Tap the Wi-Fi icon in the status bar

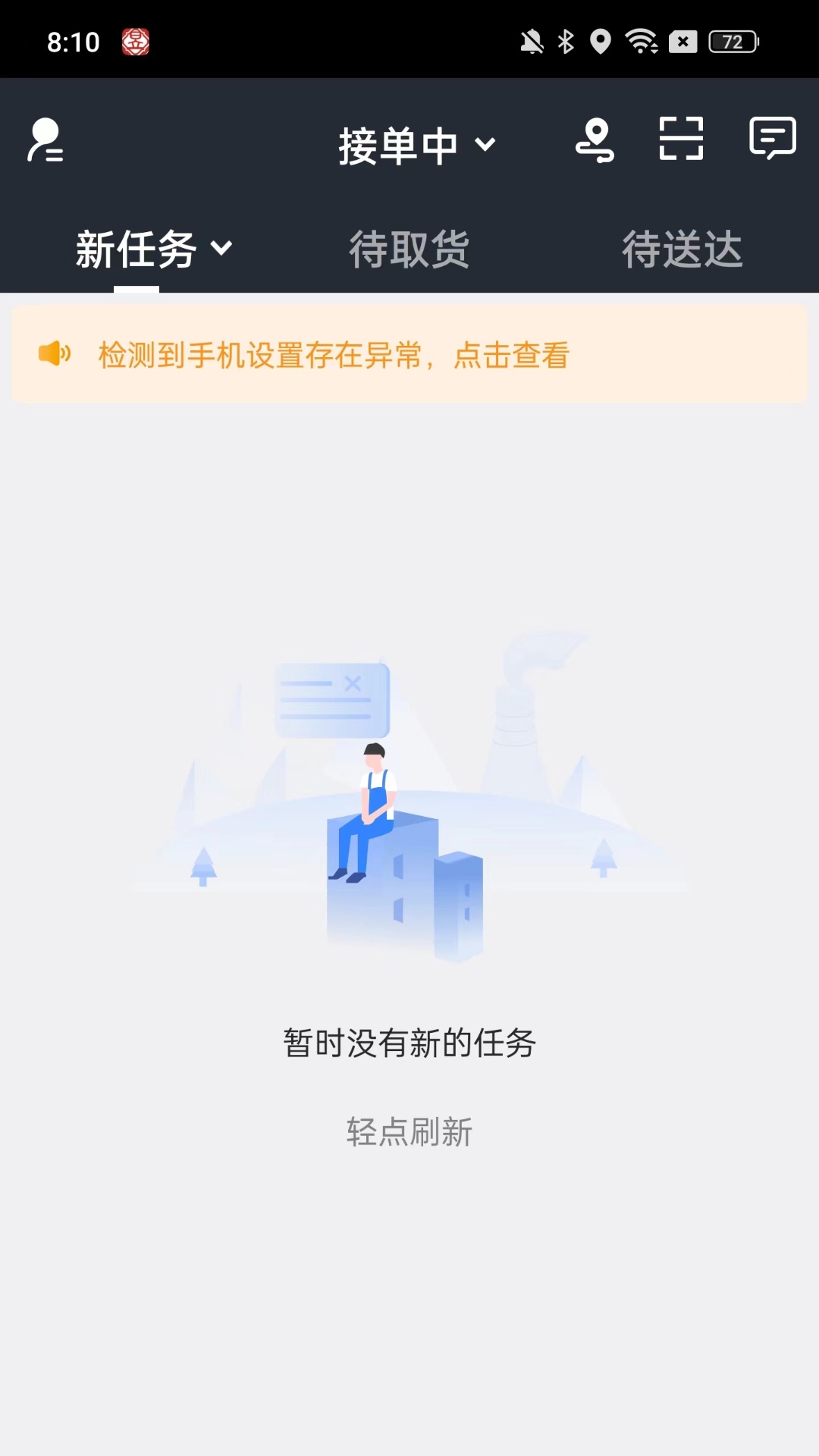click(x=643, y=42)
